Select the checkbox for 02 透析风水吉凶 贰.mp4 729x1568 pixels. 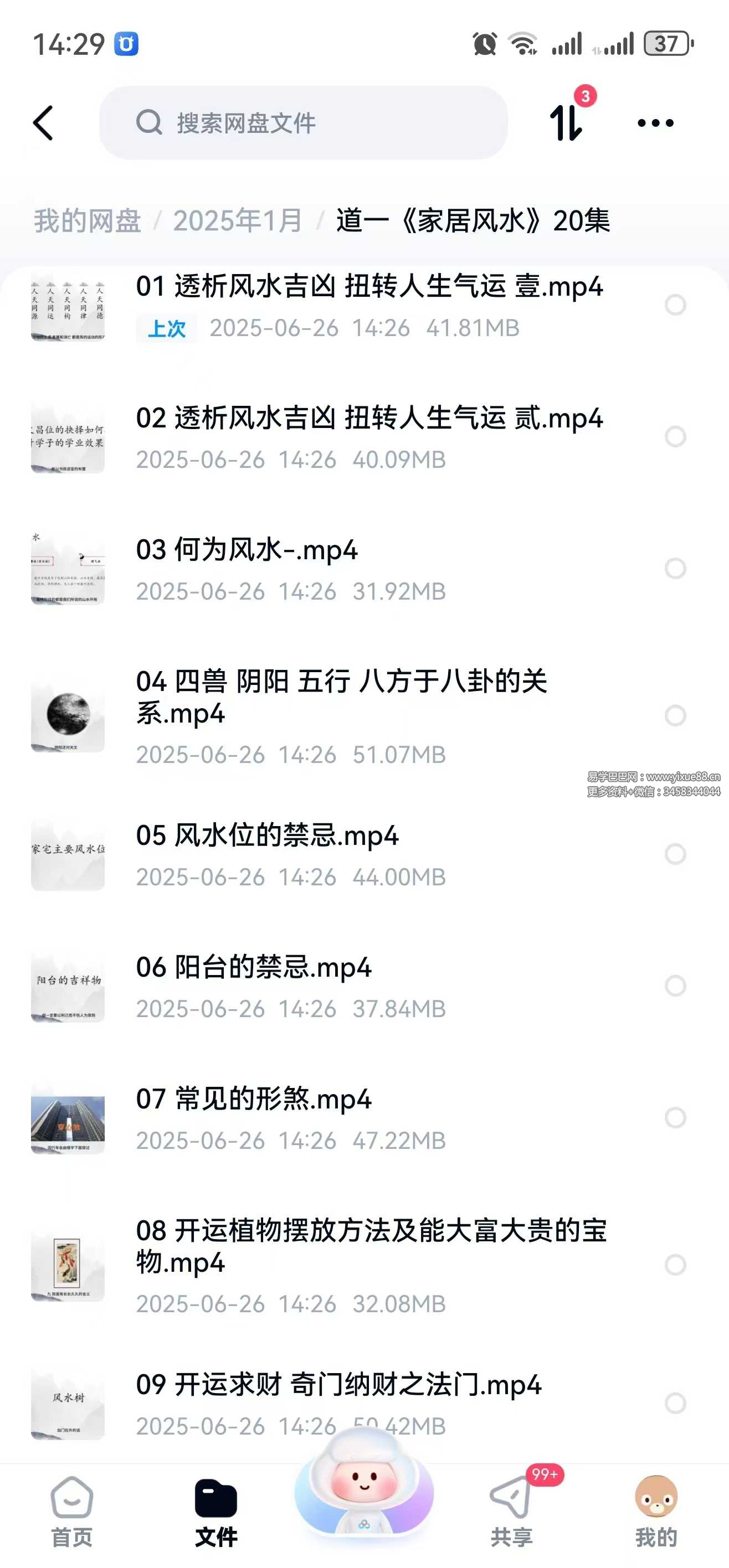pos(675,436)
